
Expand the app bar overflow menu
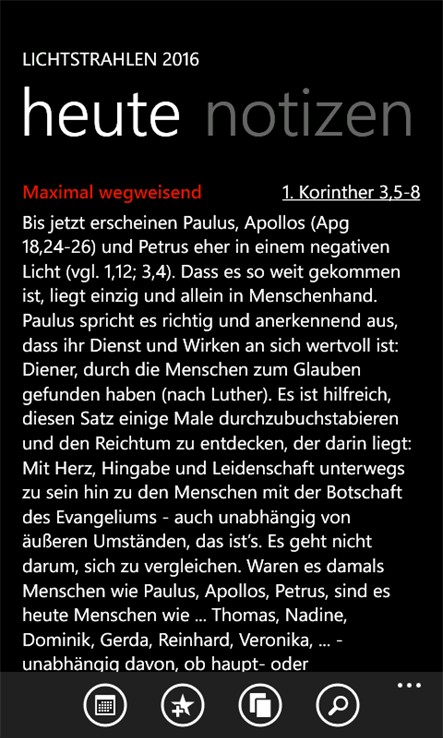tap(409, 685)
